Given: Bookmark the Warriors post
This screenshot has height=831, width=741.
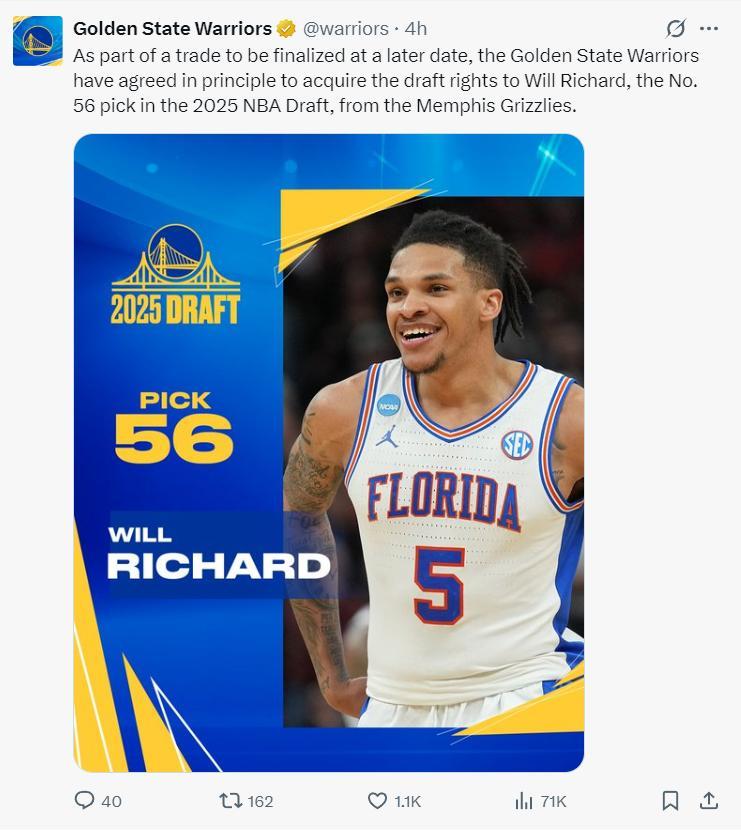Looking at the screenshot, I should 670,801.
